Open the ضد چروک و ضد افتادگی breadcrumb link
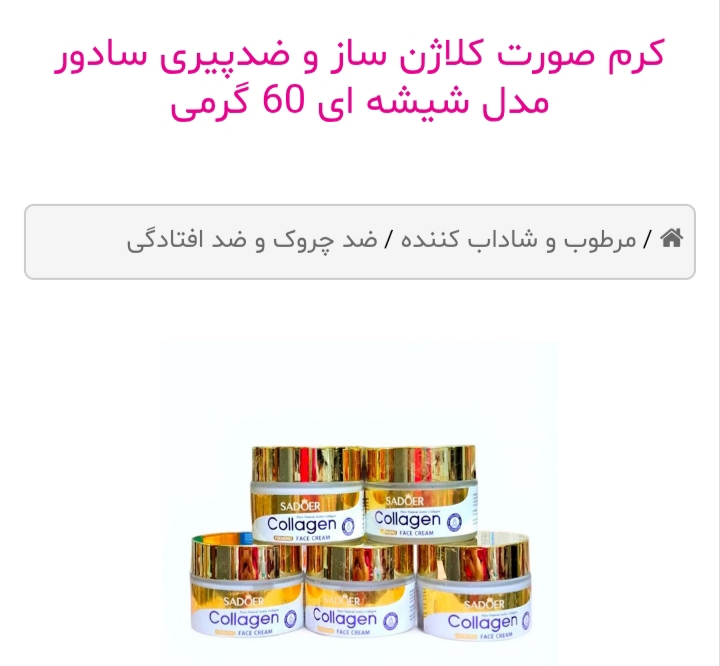Screen dimensions: 720x666 pos(252,240)
